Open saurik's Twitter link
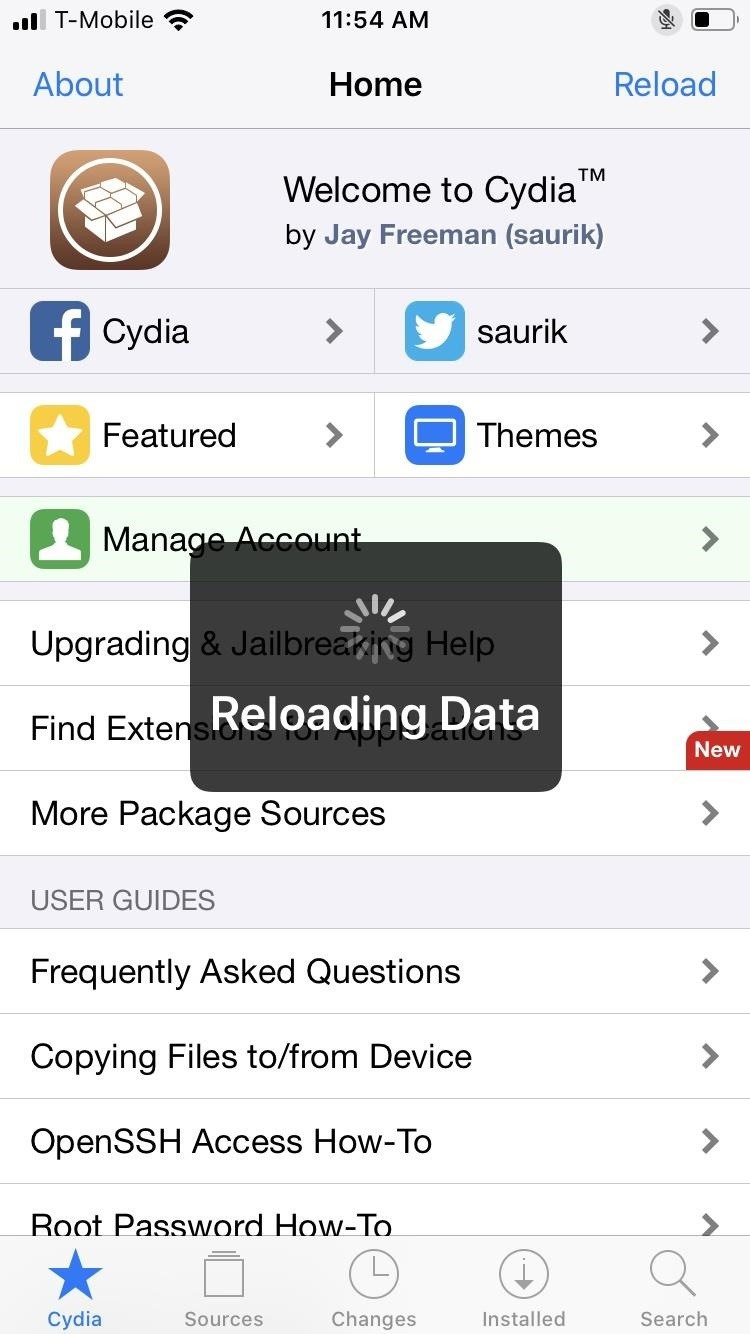Viewport: 750px width, 1334px height. 562,331
